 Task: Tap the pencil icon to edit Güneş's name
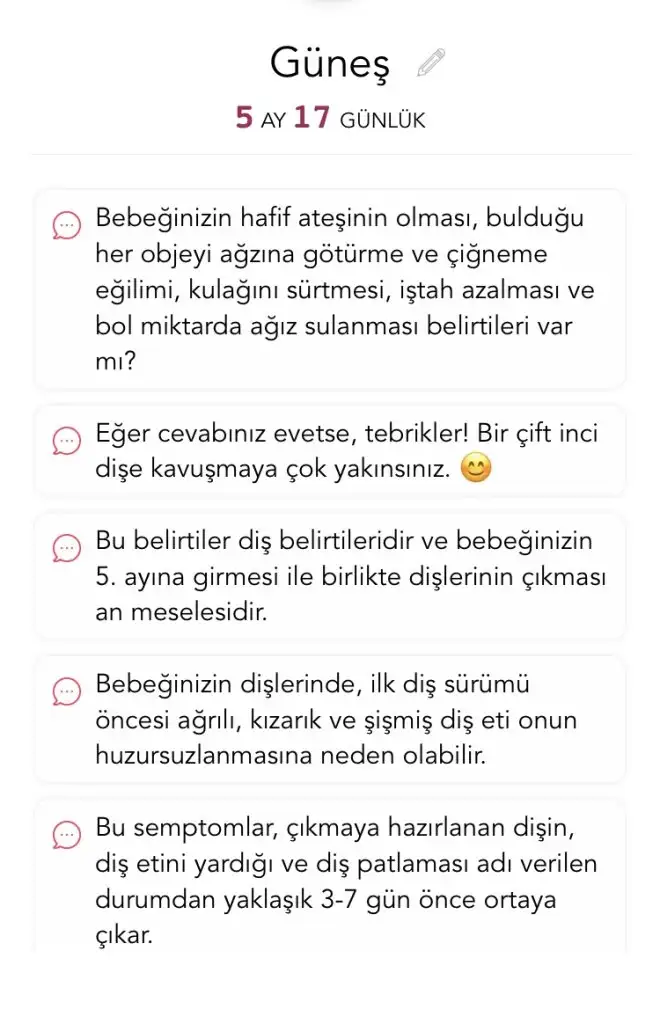431,64
